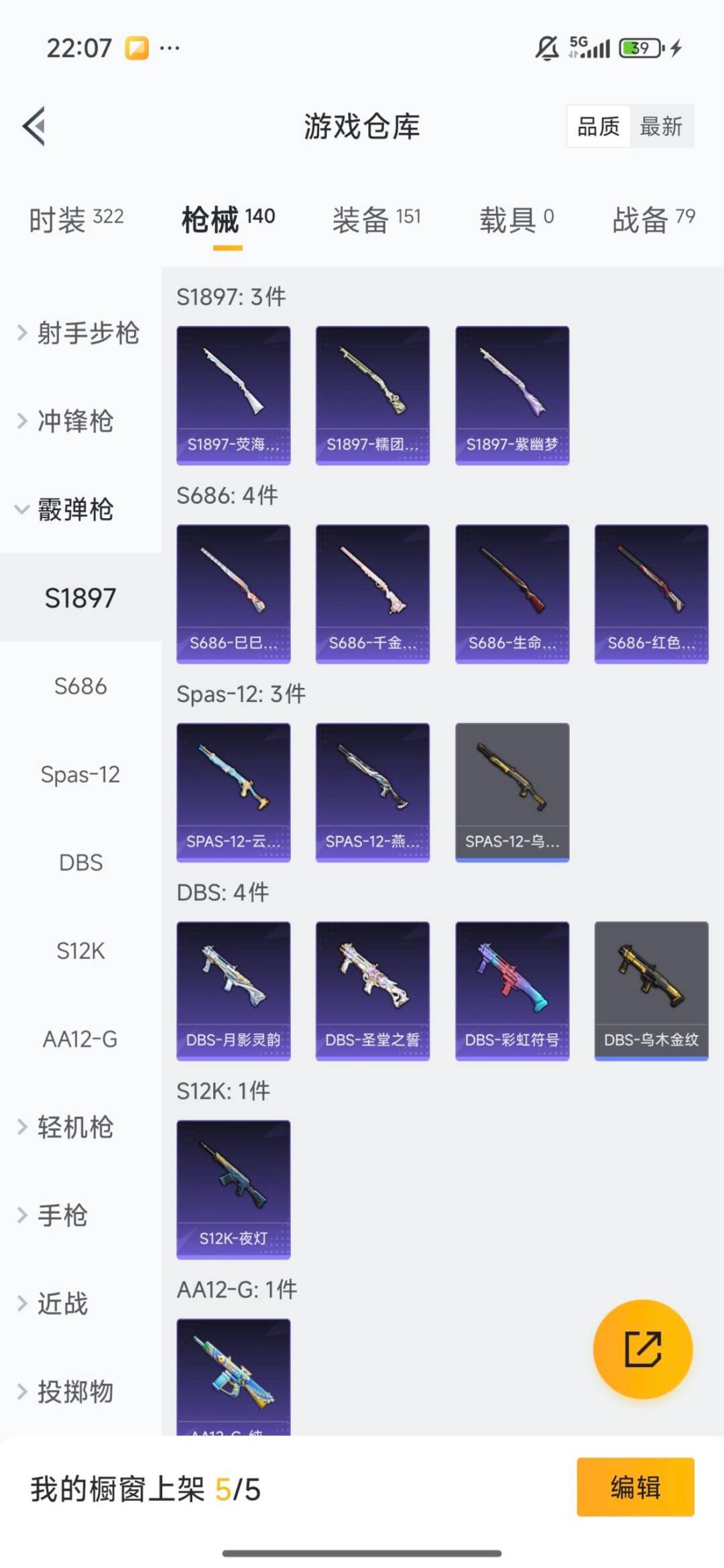The width and height of the screenshot is (724, 1568).
Task: Sort the warehouse by 最新
Action: [x=661, y=126]
